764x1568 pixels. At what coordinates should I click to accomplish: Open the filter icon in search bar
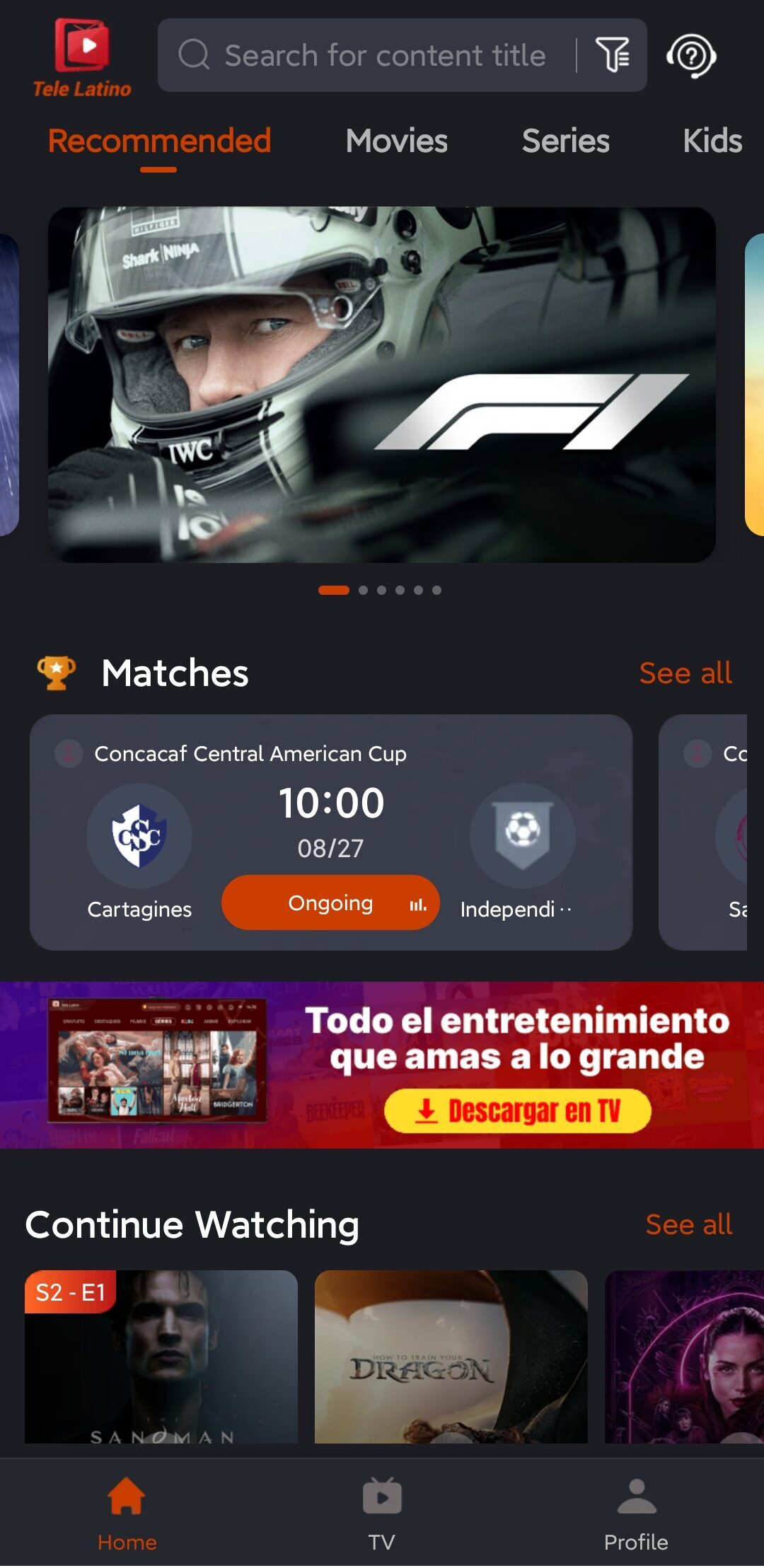click(x=612, y=55)
